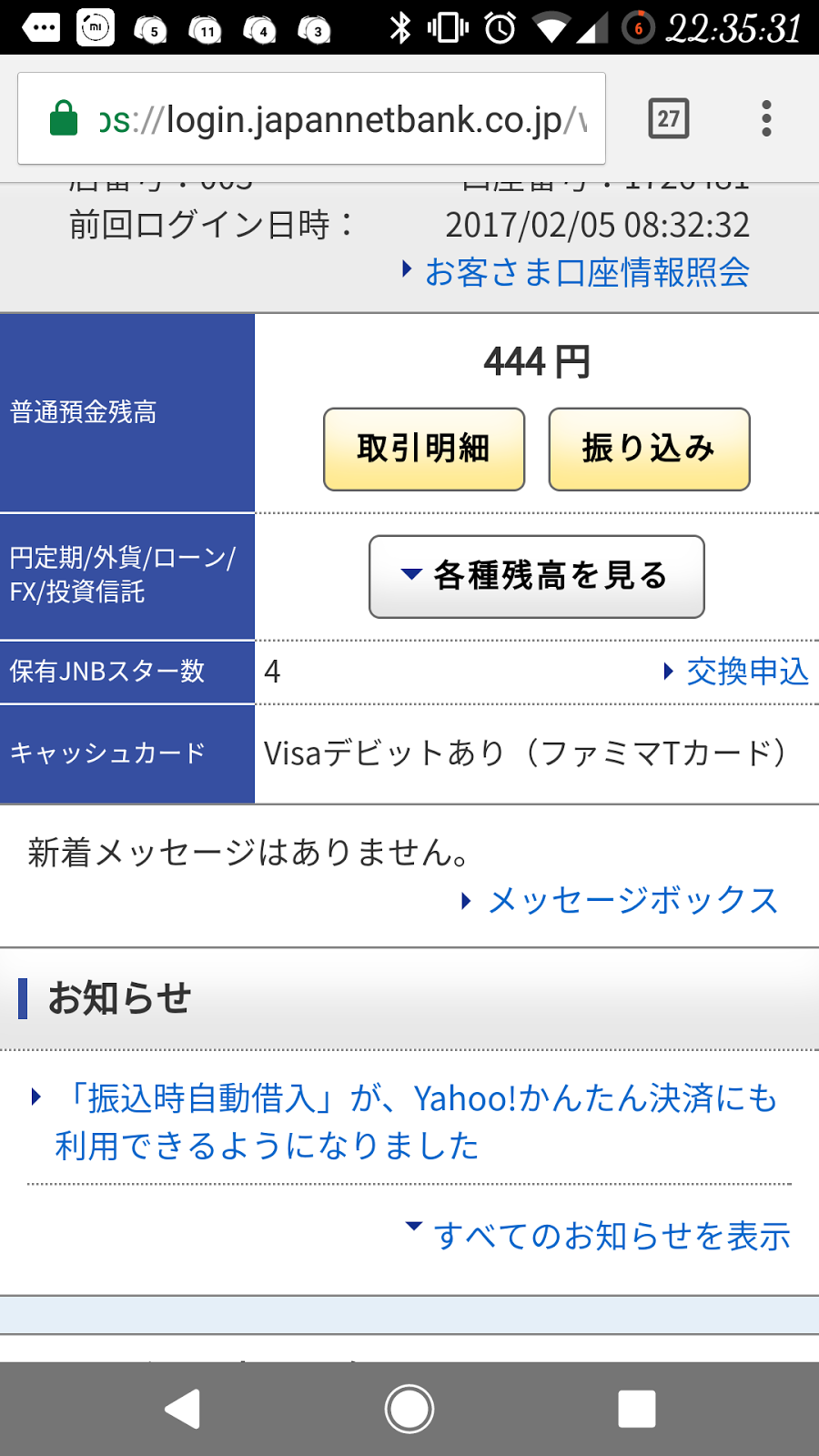Open the 交換申込 link for JNB stars
Image resolution: width=819 pixels, height=1456 pixels.
tap(746, 672)
